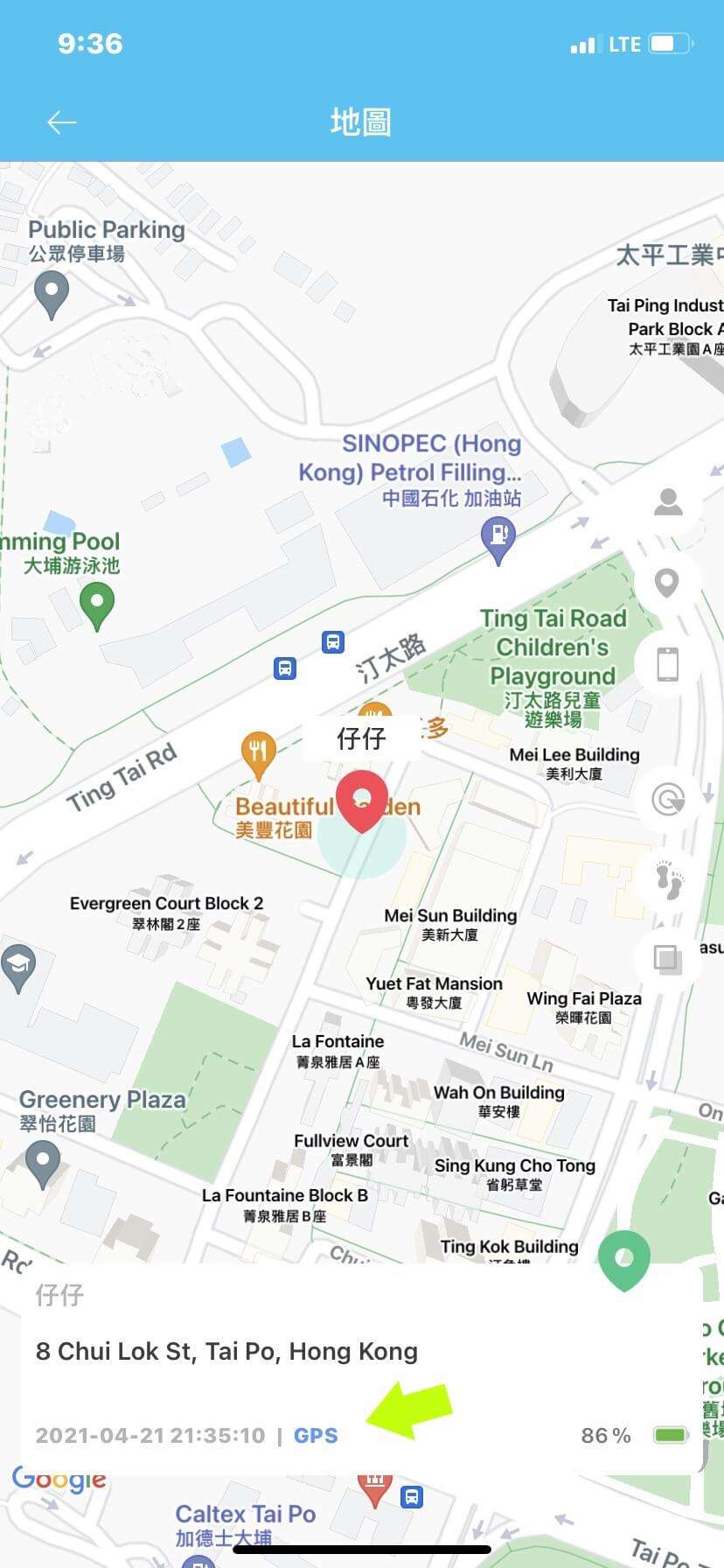The height and width of the screenshot is (1568, 724).
Task: Select the Beautiful Garden restaurant pin
Action: pos(258,753)
